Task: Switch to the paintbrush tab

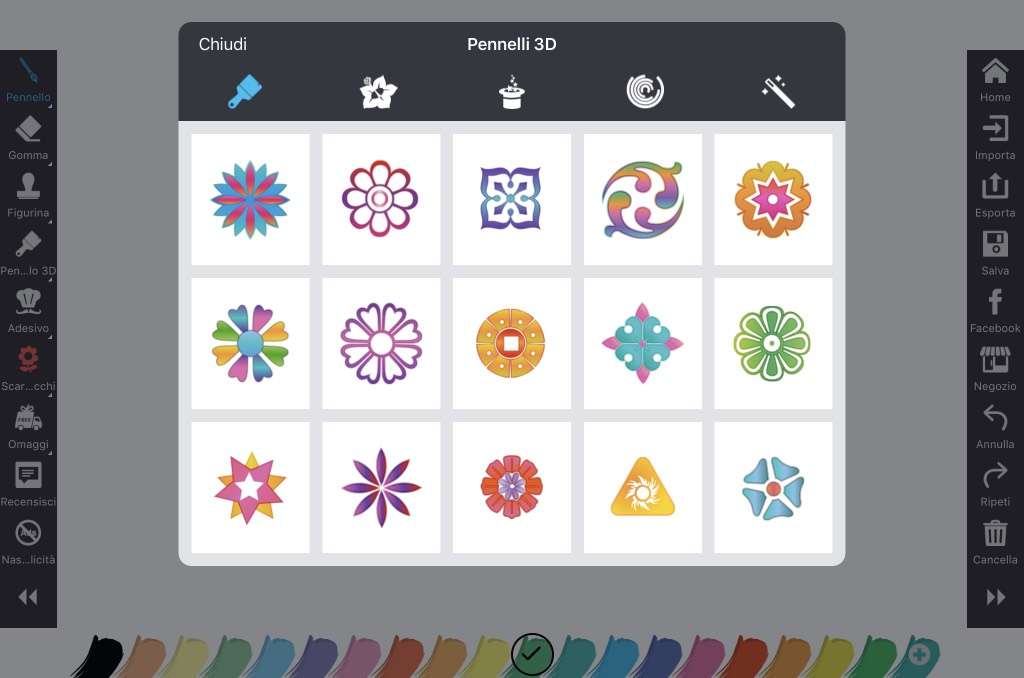Action: [x=244, y=92]
